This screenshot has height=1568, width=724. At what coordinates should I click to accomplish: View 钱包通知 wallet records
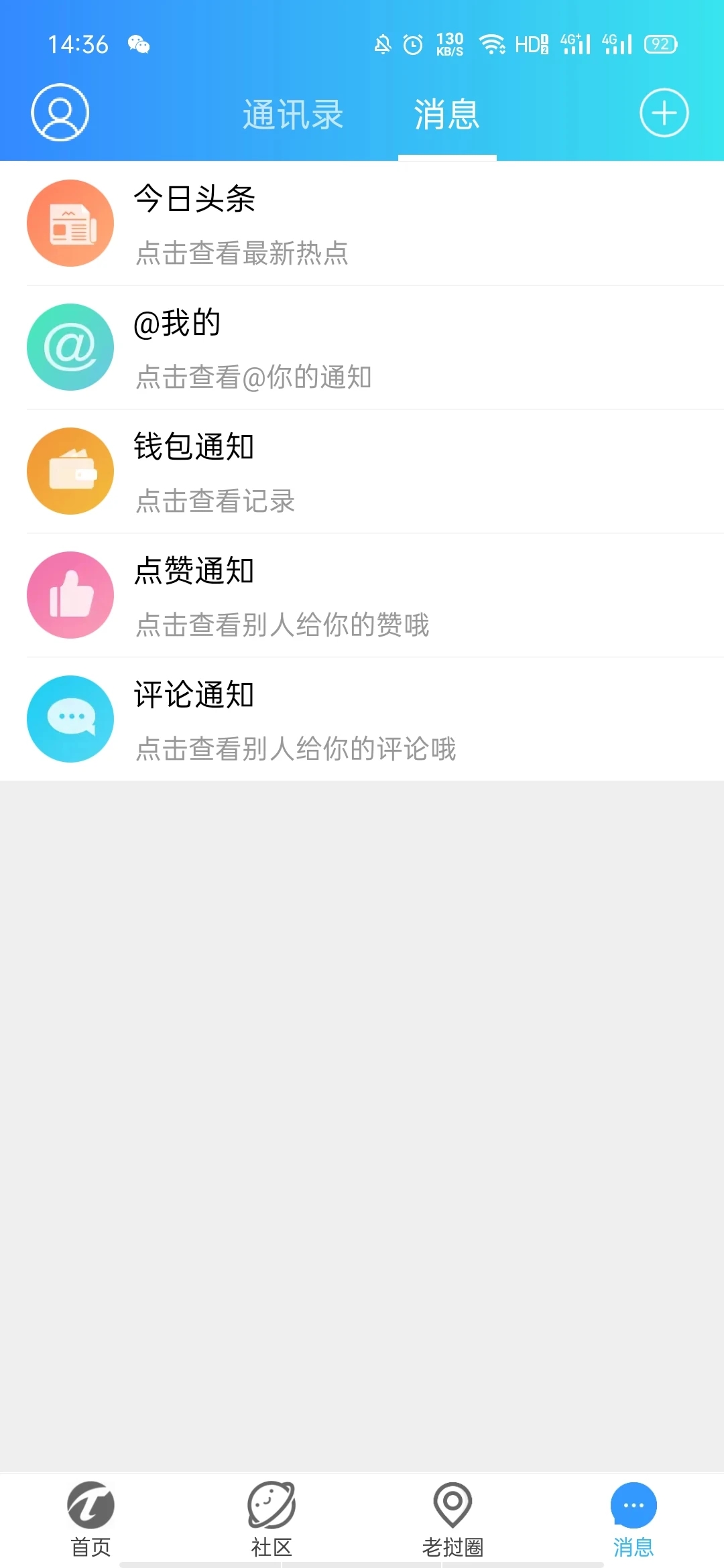pyautogui.click(x=362, y=471)
